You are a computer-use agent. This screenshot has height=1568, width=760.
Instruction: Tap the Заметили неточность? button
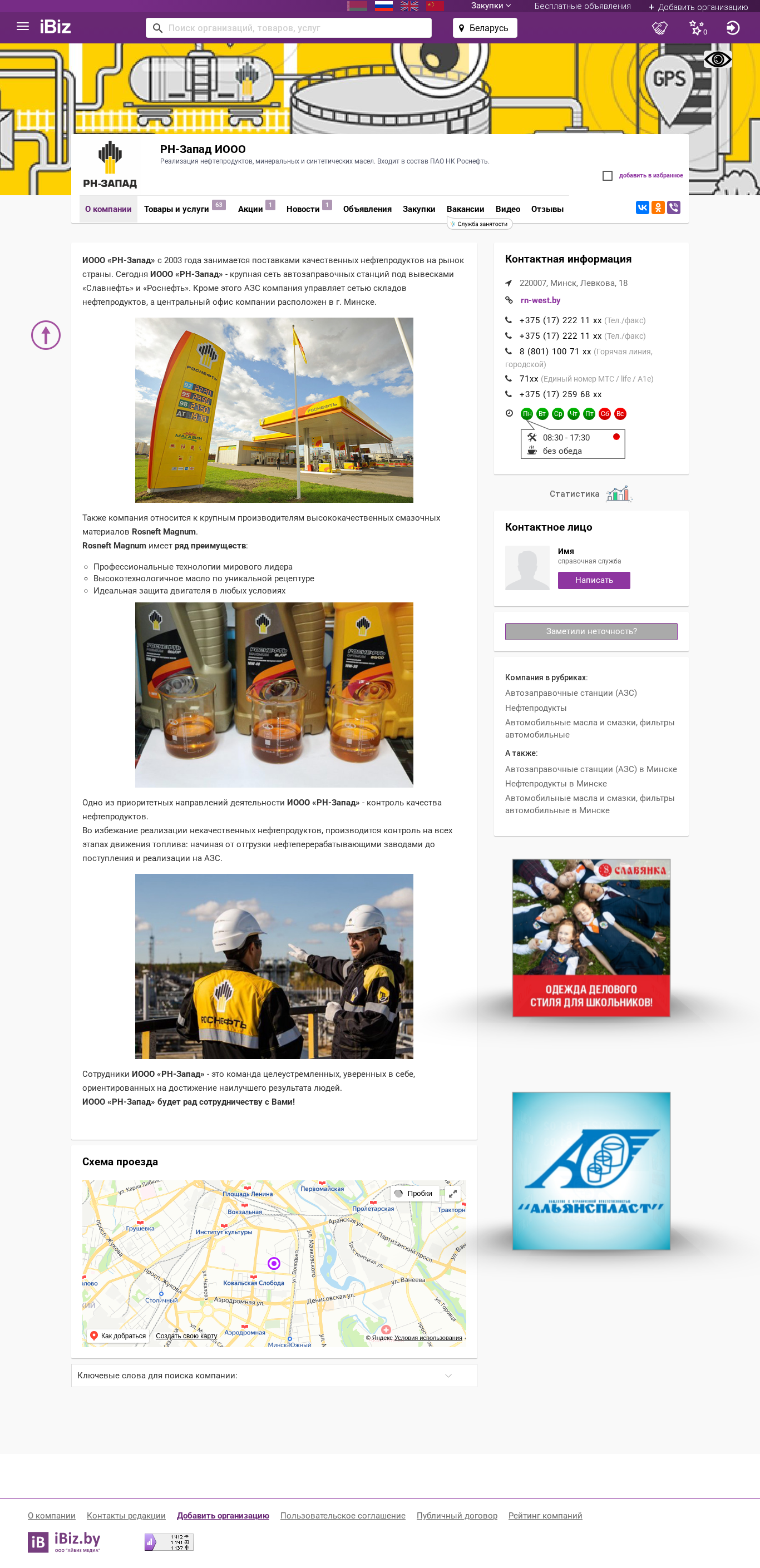pos(591,631)
